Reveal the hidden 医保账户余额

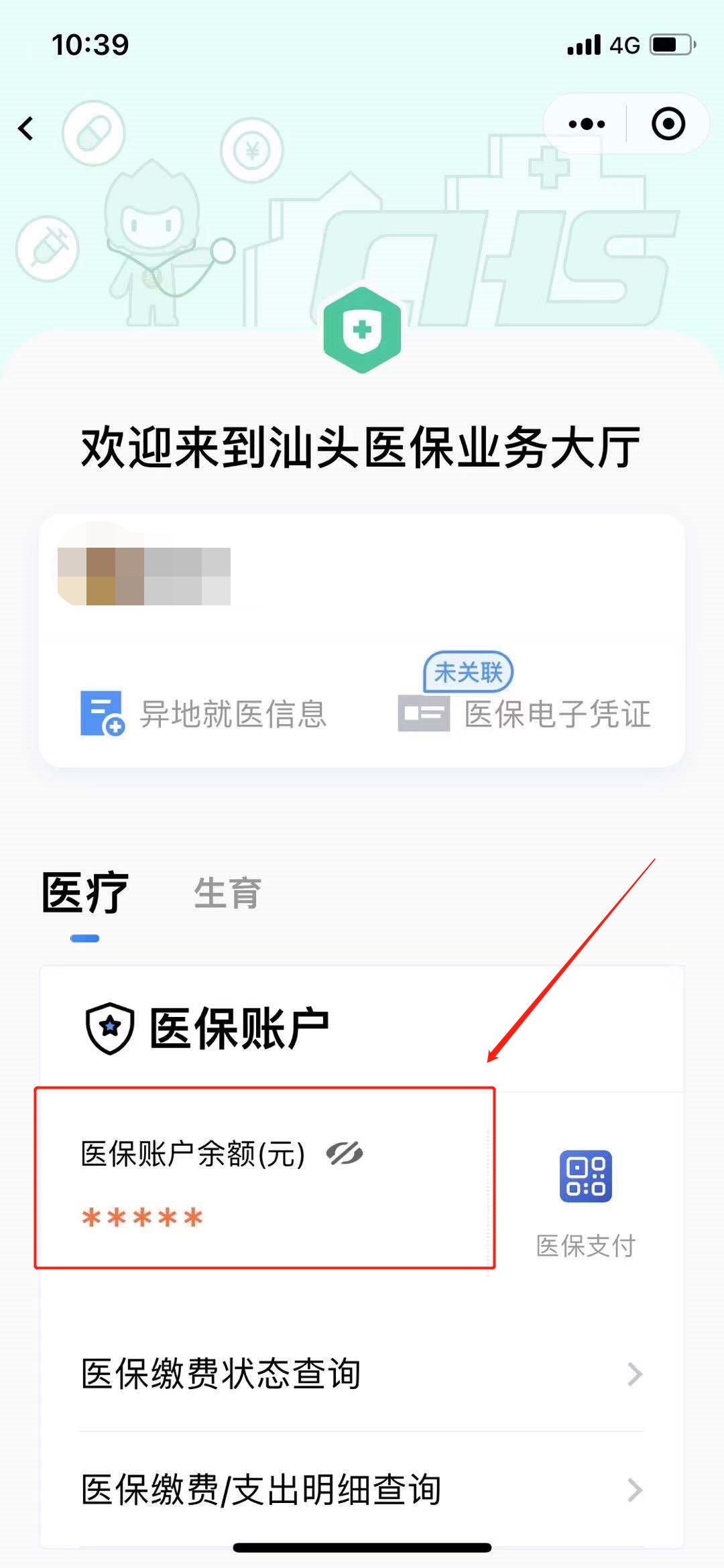(345, 1153)
